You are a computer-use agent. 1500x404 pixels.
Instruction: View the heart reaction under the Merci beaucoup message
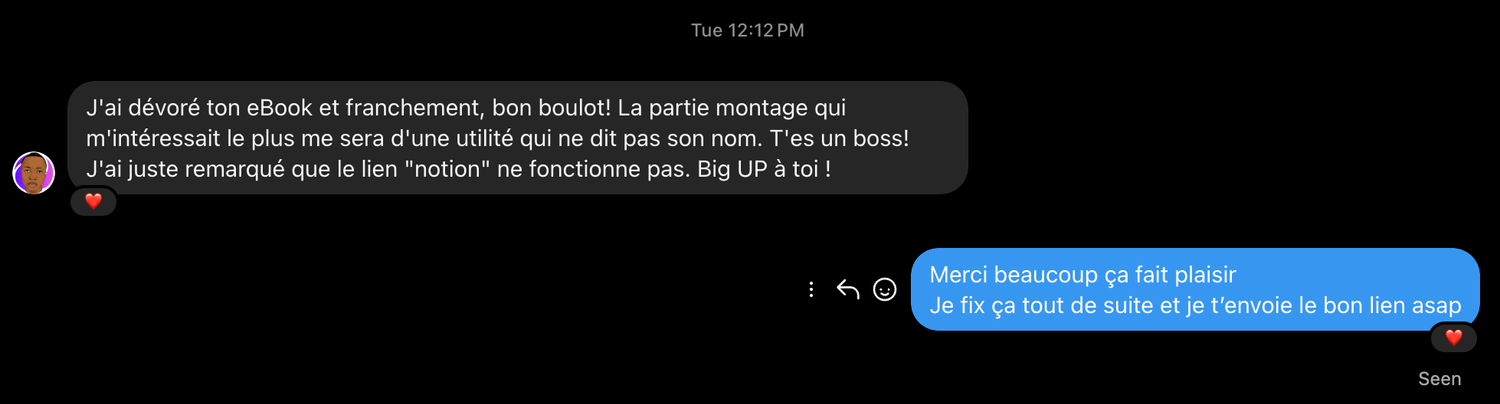coord(1454,337)
